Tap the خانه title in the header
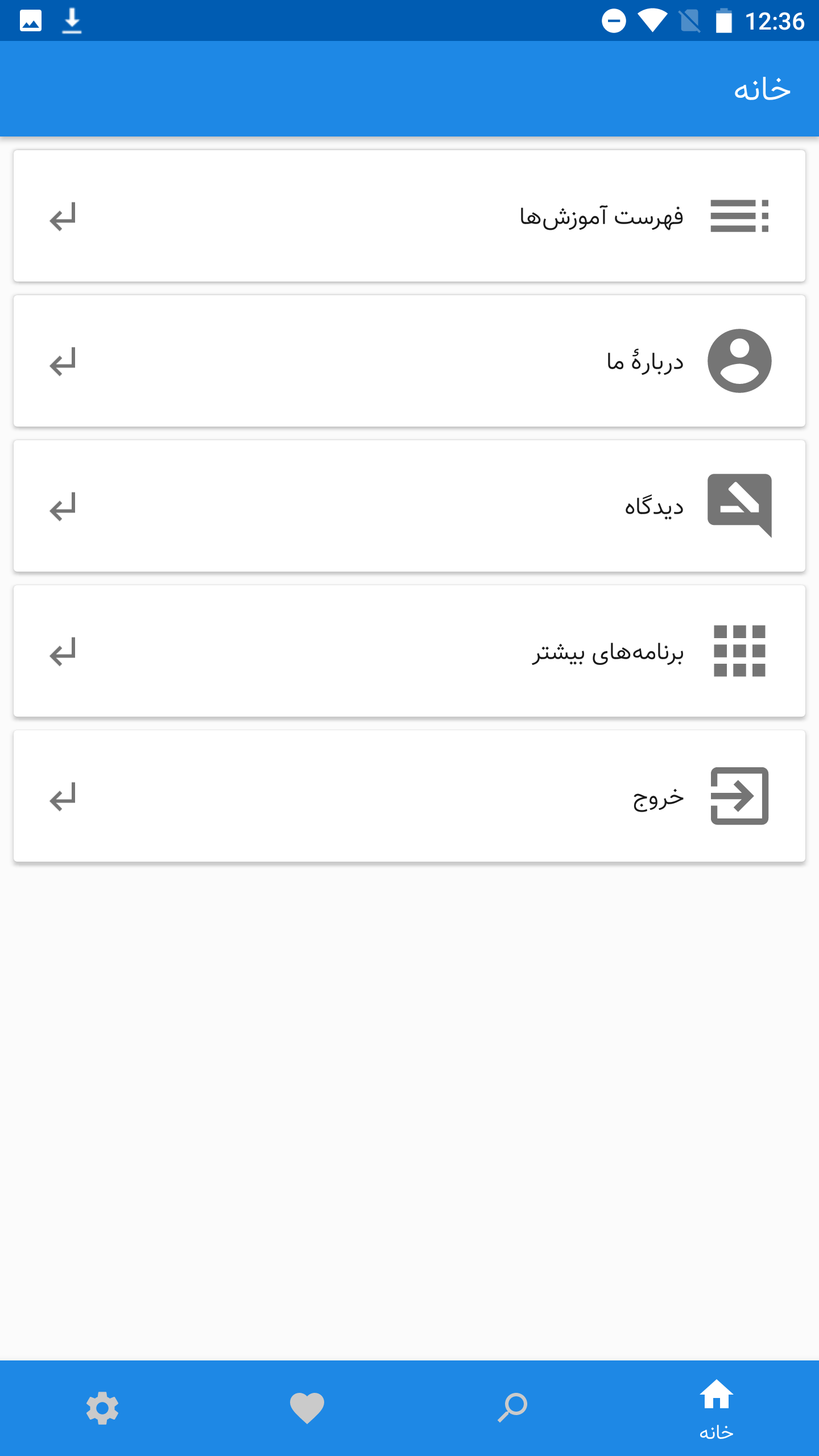Screen dimensions: 819x1456 (x=762, y=88)
